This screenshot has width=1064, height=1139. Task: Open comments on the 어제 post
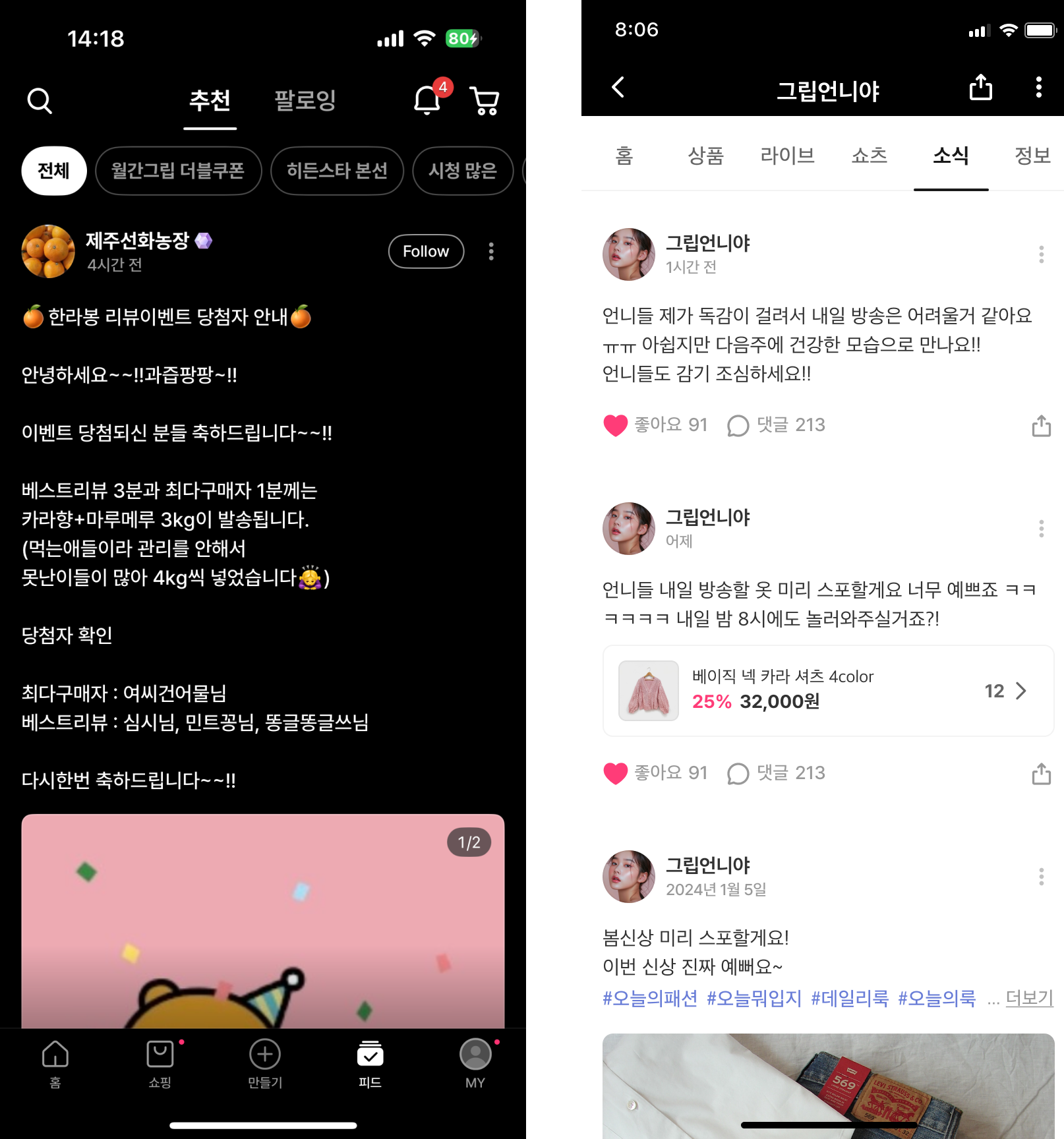[777, 773]
